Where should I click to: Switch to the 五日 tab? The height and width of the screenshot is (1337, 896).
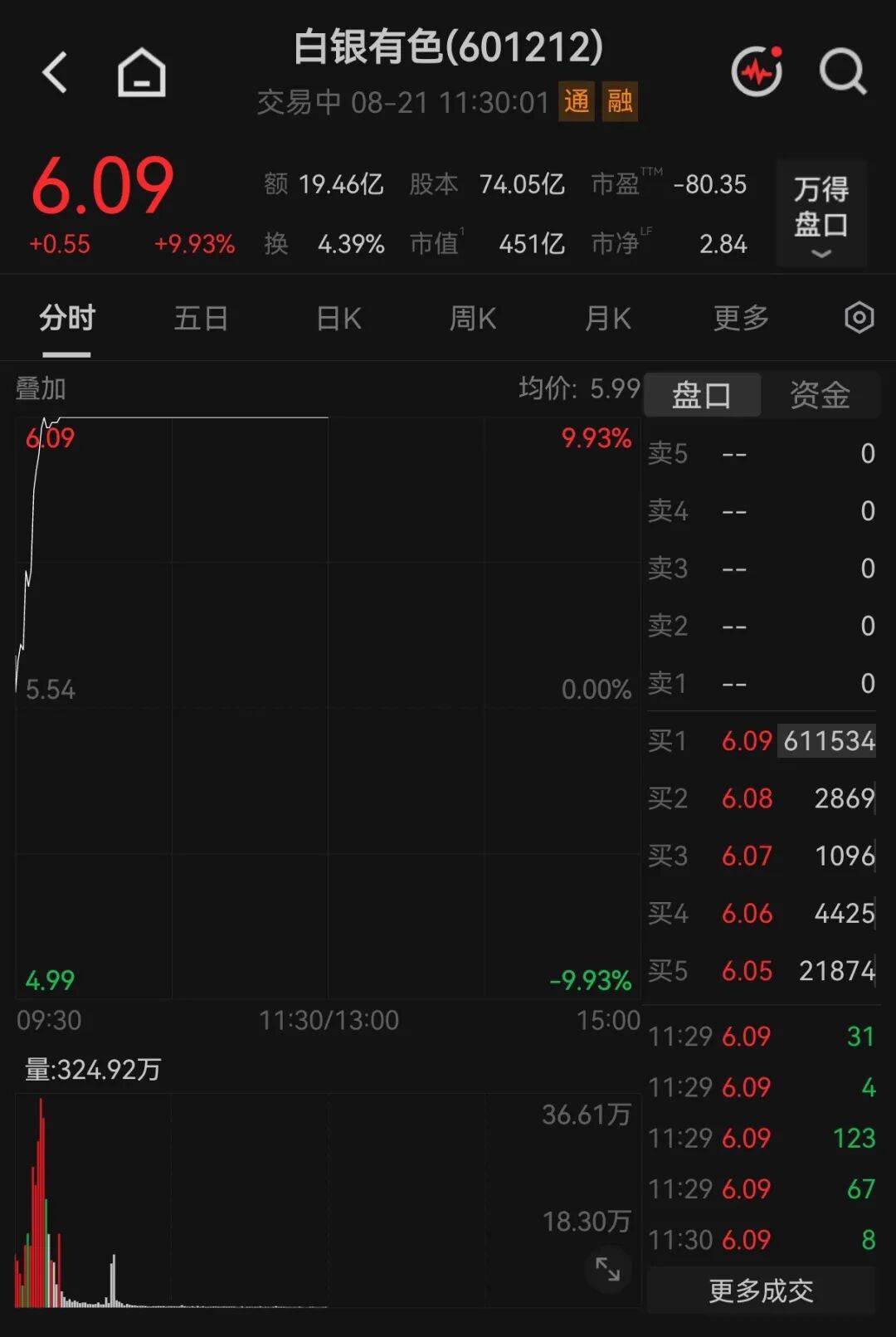point(201,319)
